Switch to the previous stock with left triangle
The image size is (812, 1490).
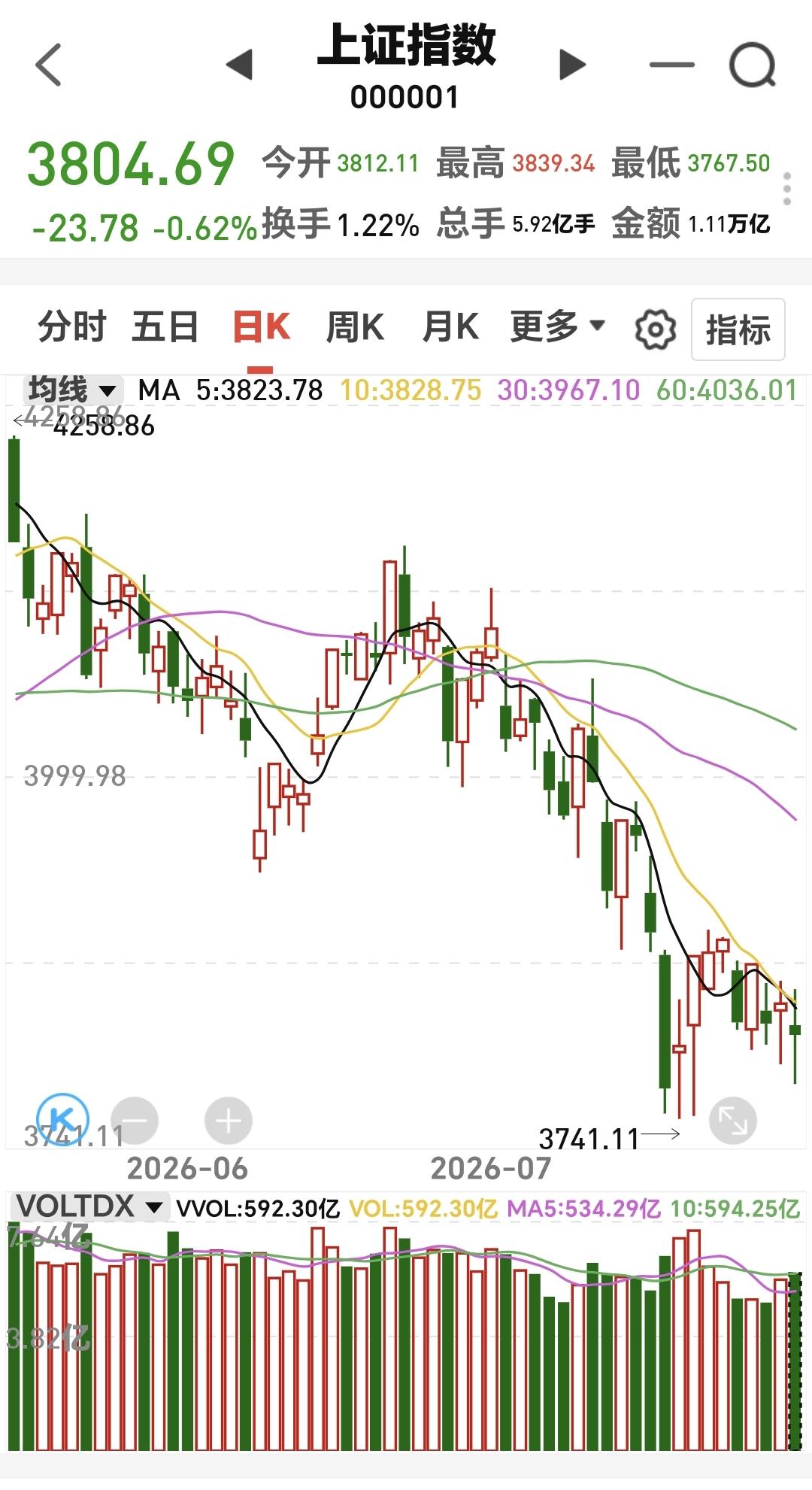[x=239, y=65]
